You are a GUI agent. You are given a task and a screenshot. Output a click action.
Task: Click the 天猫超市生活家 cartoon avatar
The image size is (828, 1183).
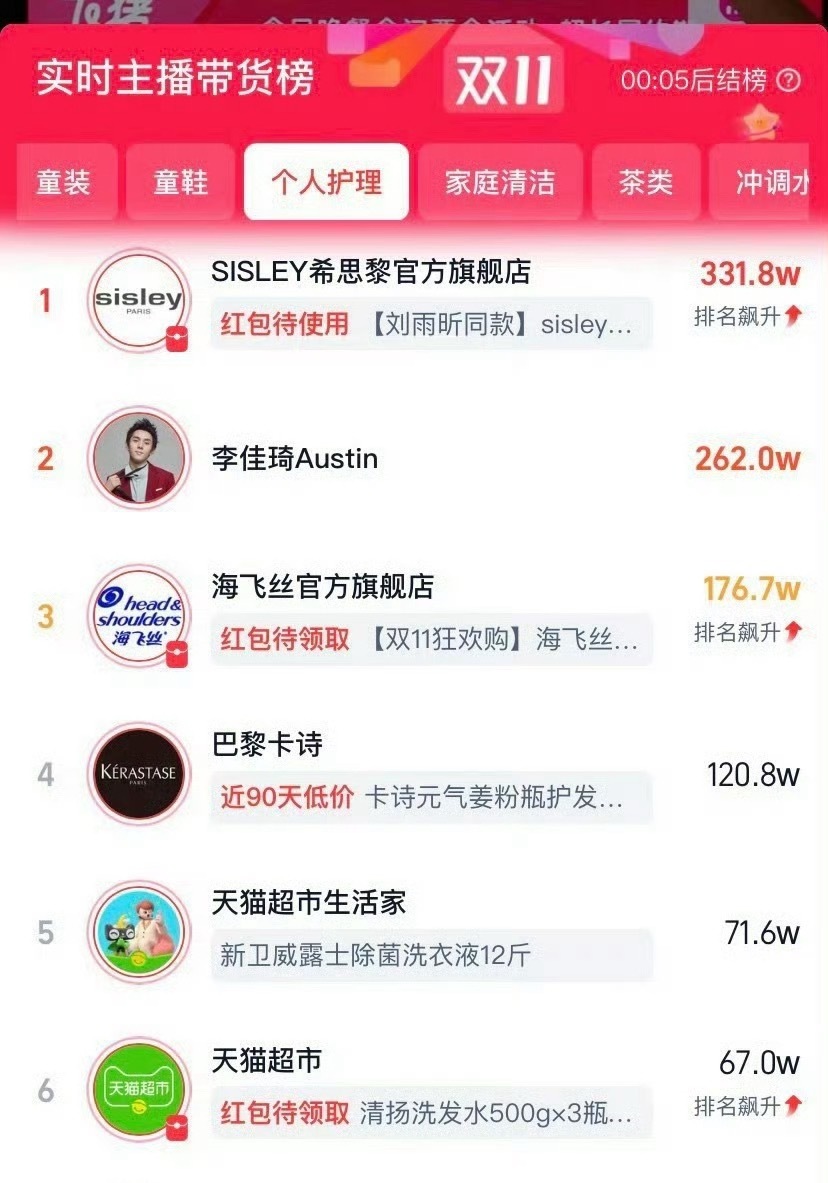coord(138,933)
